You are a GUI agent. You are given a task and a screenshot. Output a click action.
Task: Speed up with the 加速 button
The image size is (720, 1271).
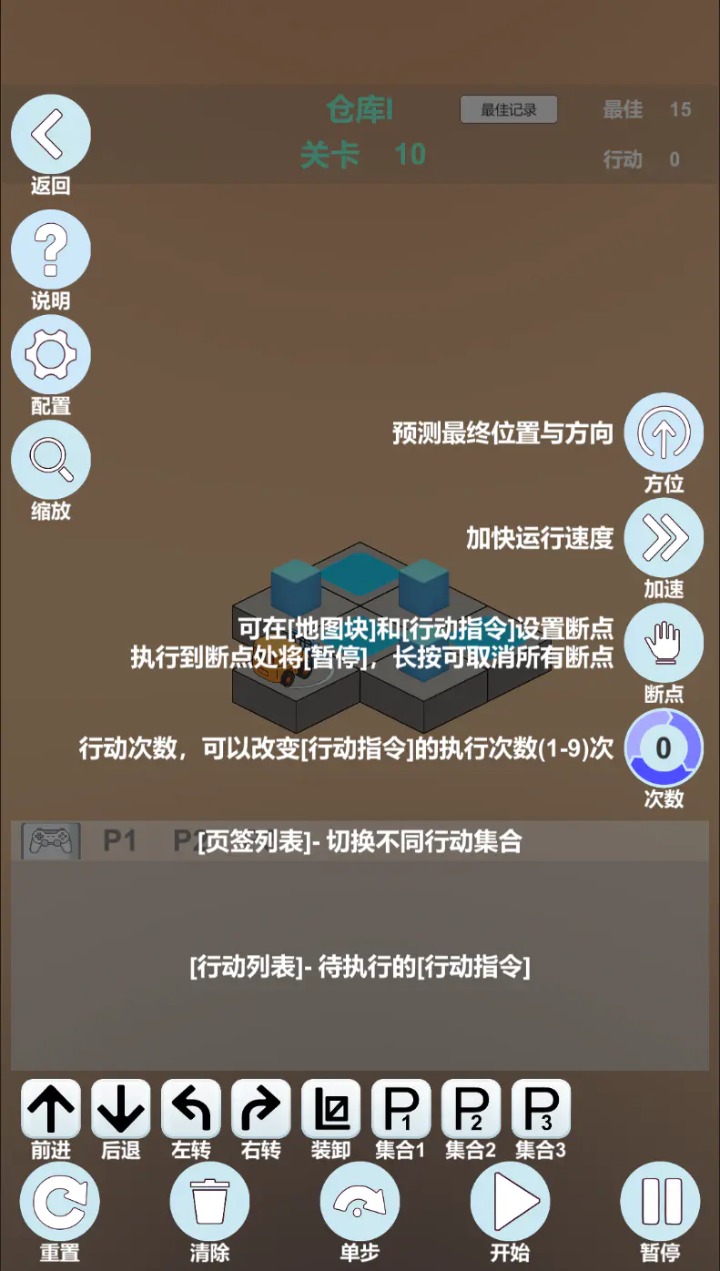(x=663, y=538)
